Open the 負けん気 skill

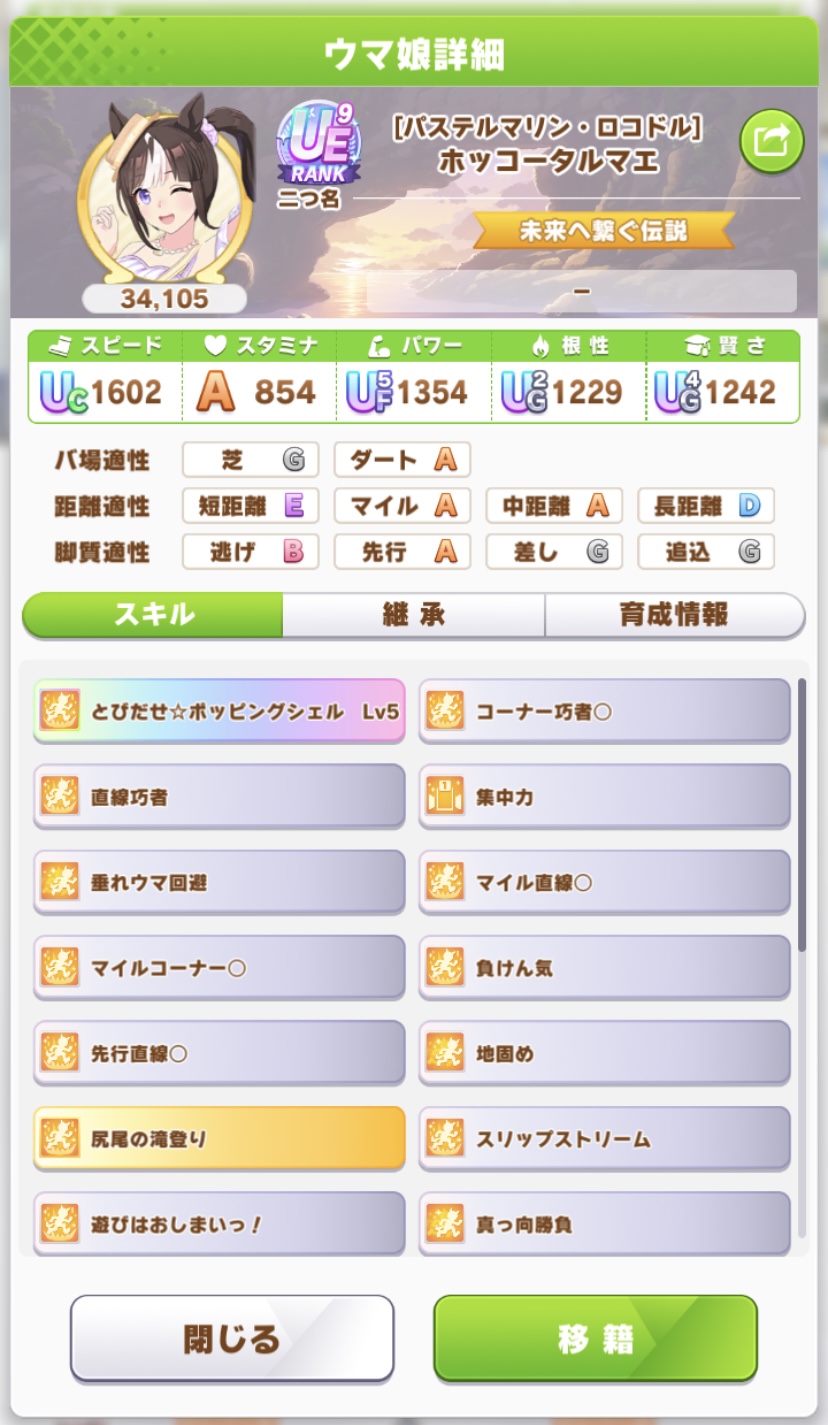(604, 967)
